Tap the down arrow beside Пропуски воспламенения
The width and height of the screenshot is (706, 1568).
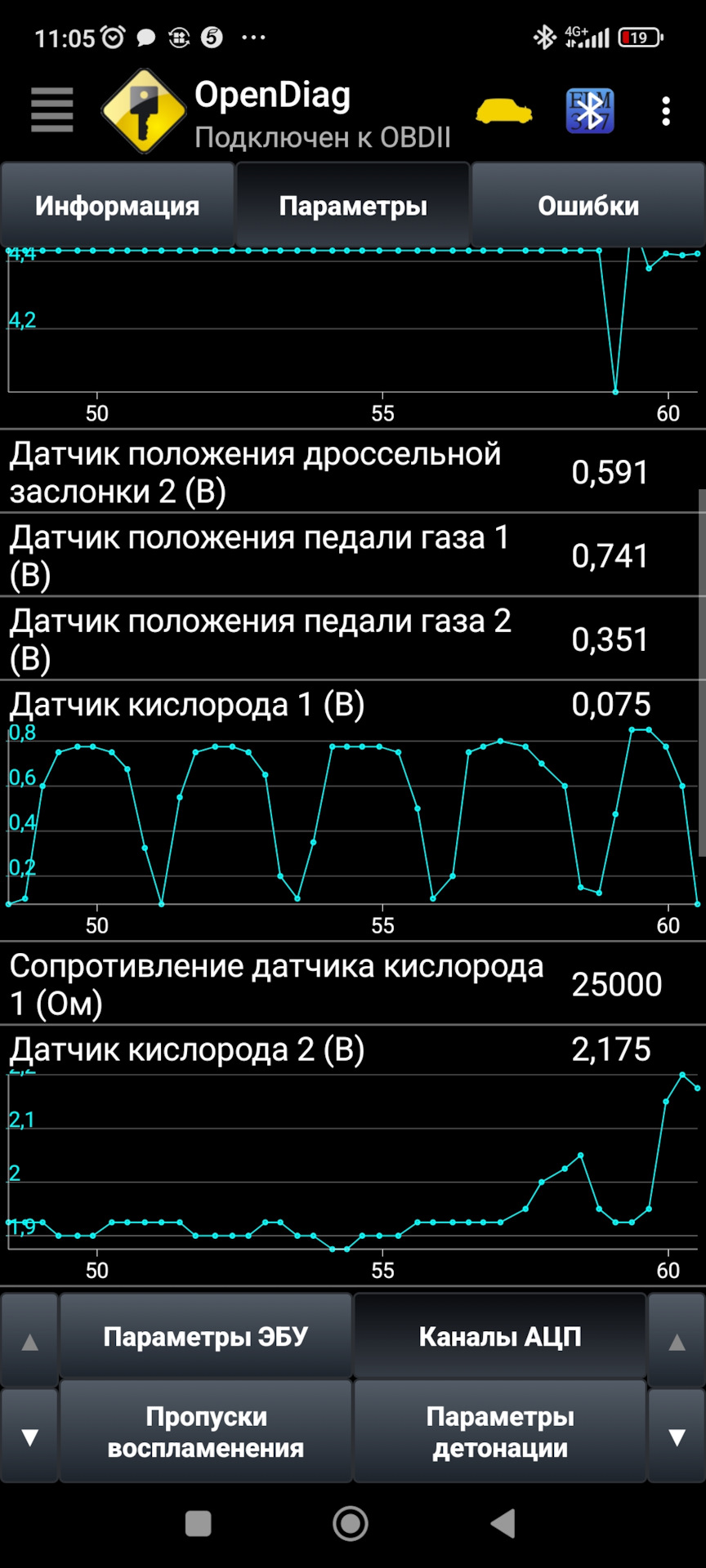[x=30, y=1437]
